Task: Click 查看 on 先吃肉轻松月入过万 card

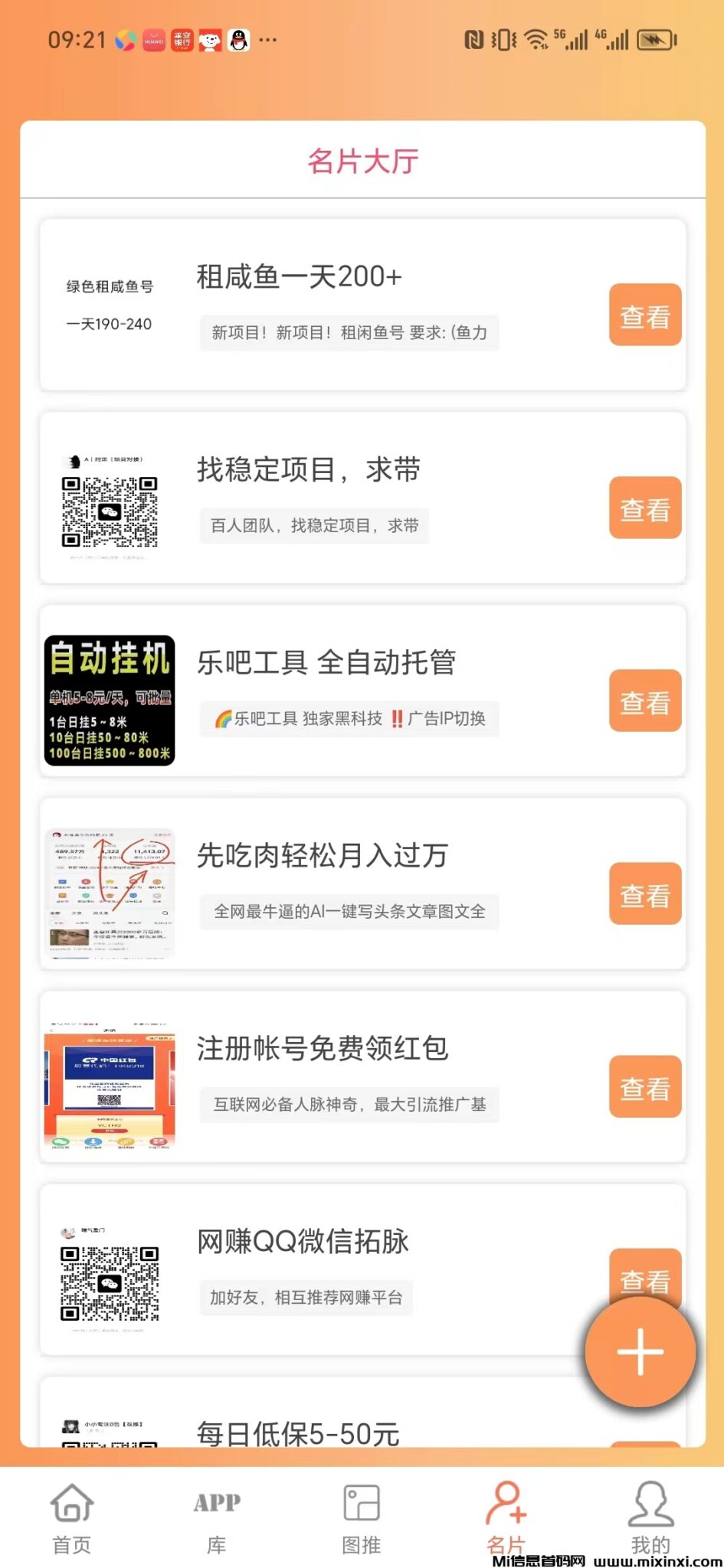Action: (x=644, y=894)
